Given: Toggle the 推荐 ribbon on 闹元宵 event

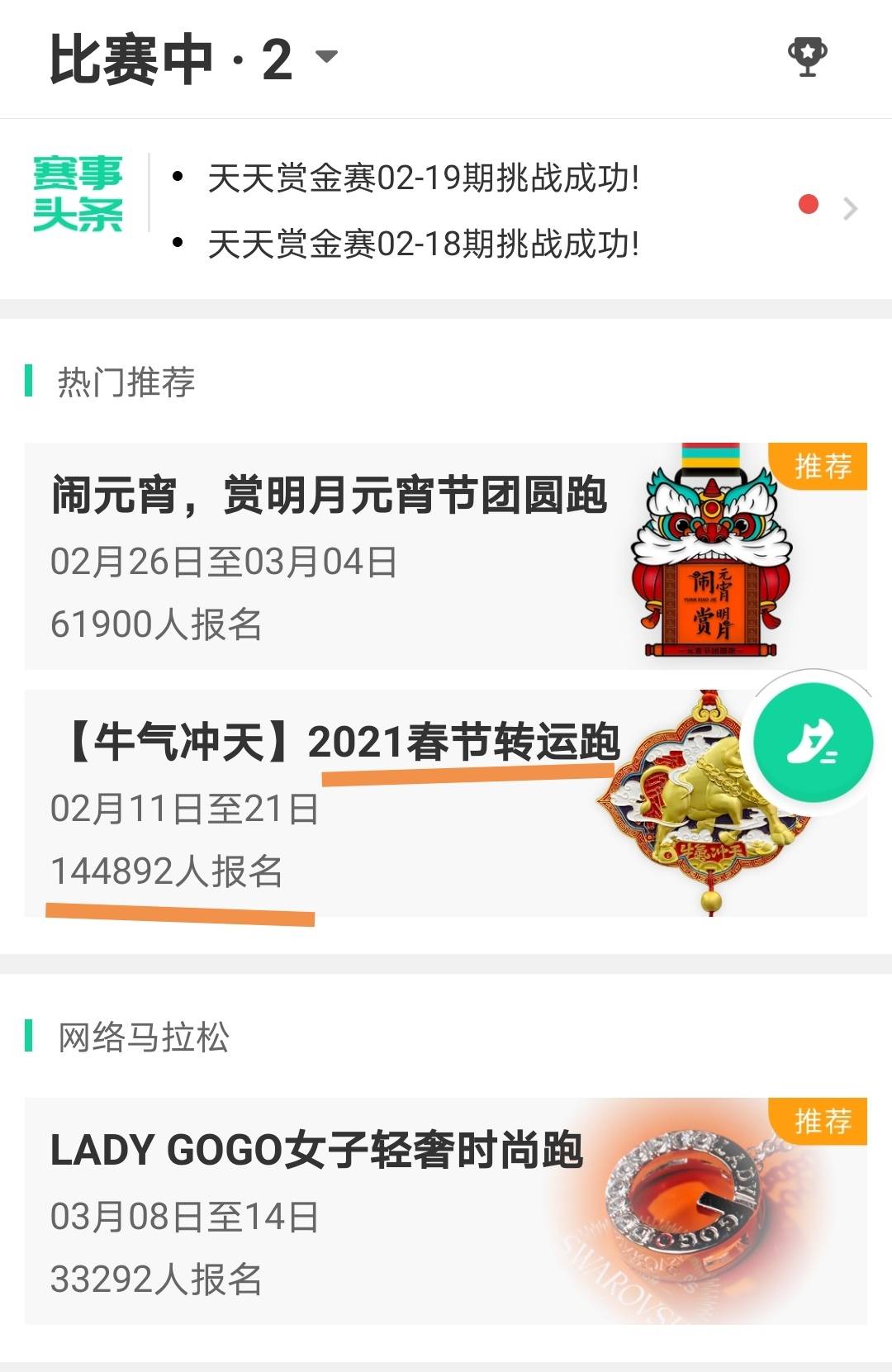Looking at the screenshot, I should tap(823, 467).
